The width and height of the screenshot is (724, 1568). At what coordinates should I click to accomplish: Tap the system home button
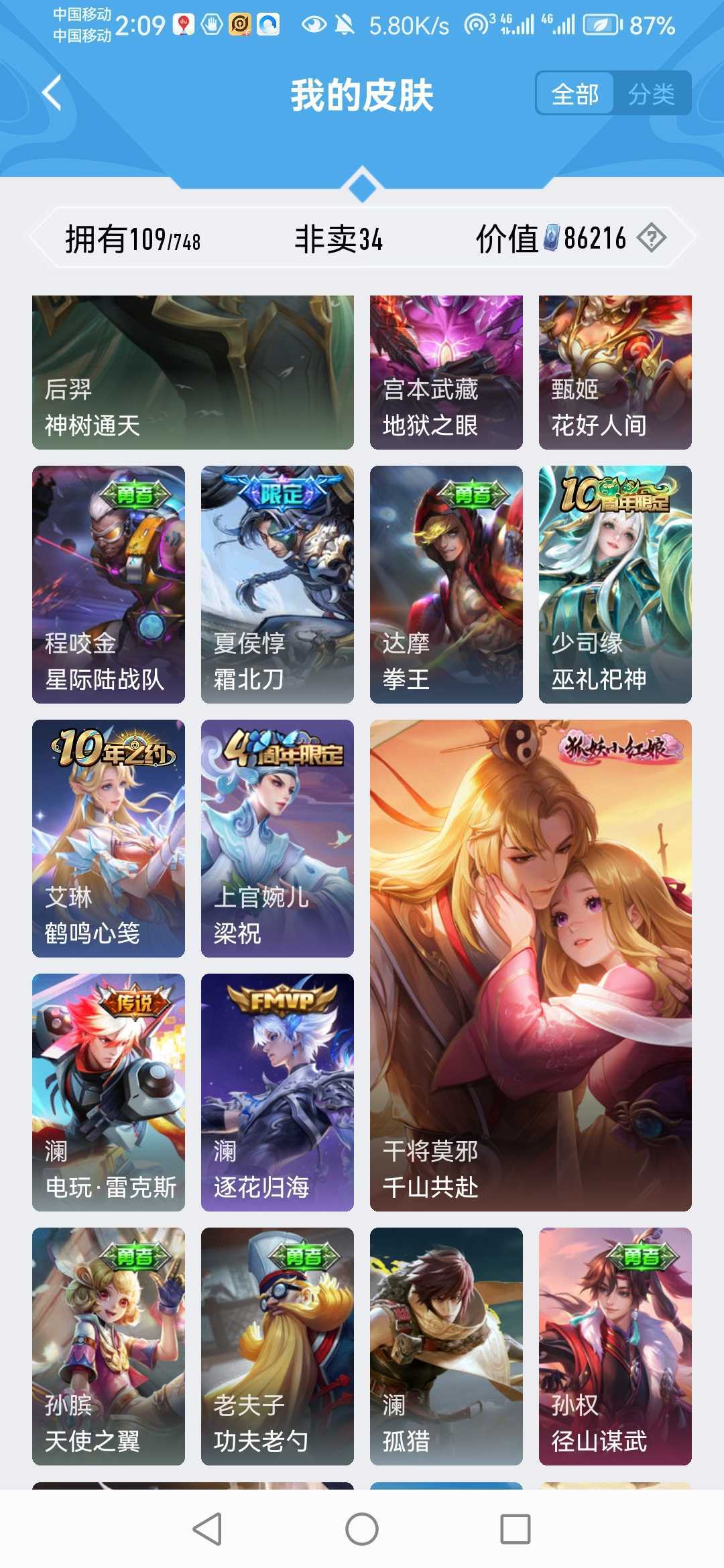[x=362, y=1529]
